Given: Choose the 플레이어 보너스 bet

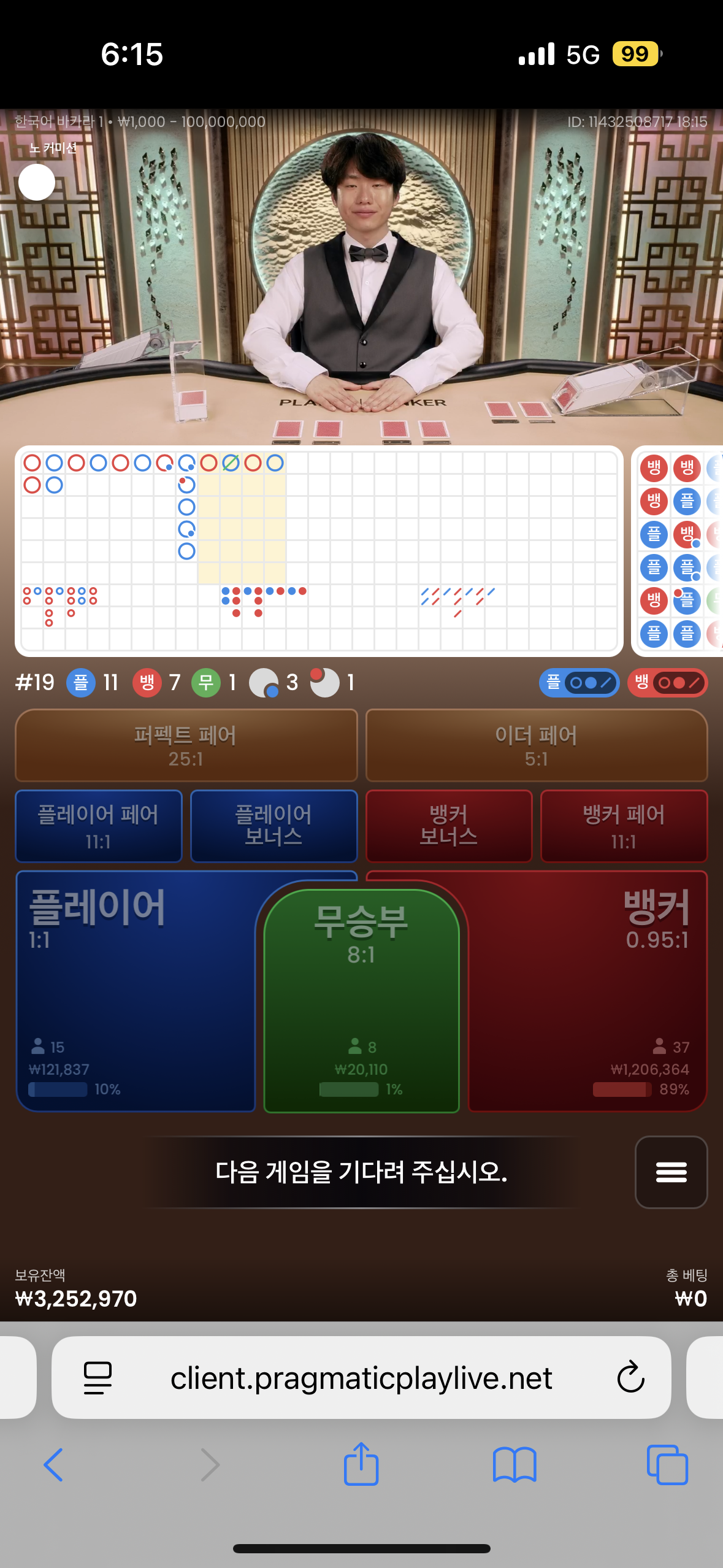Looking at the screenshot, I should tap(274, 826).
